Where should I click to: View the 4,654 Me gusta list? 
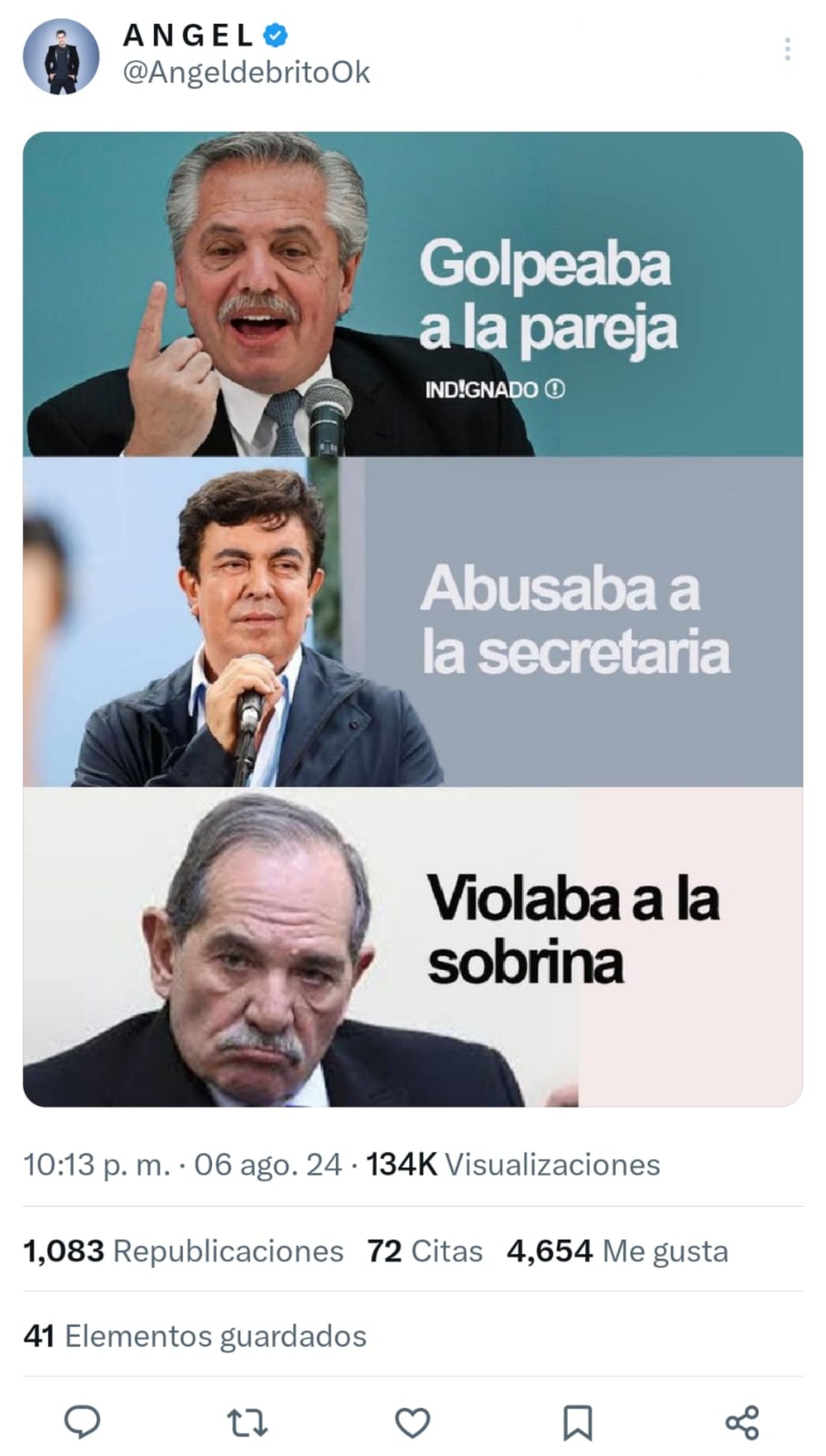point(617,1251)
